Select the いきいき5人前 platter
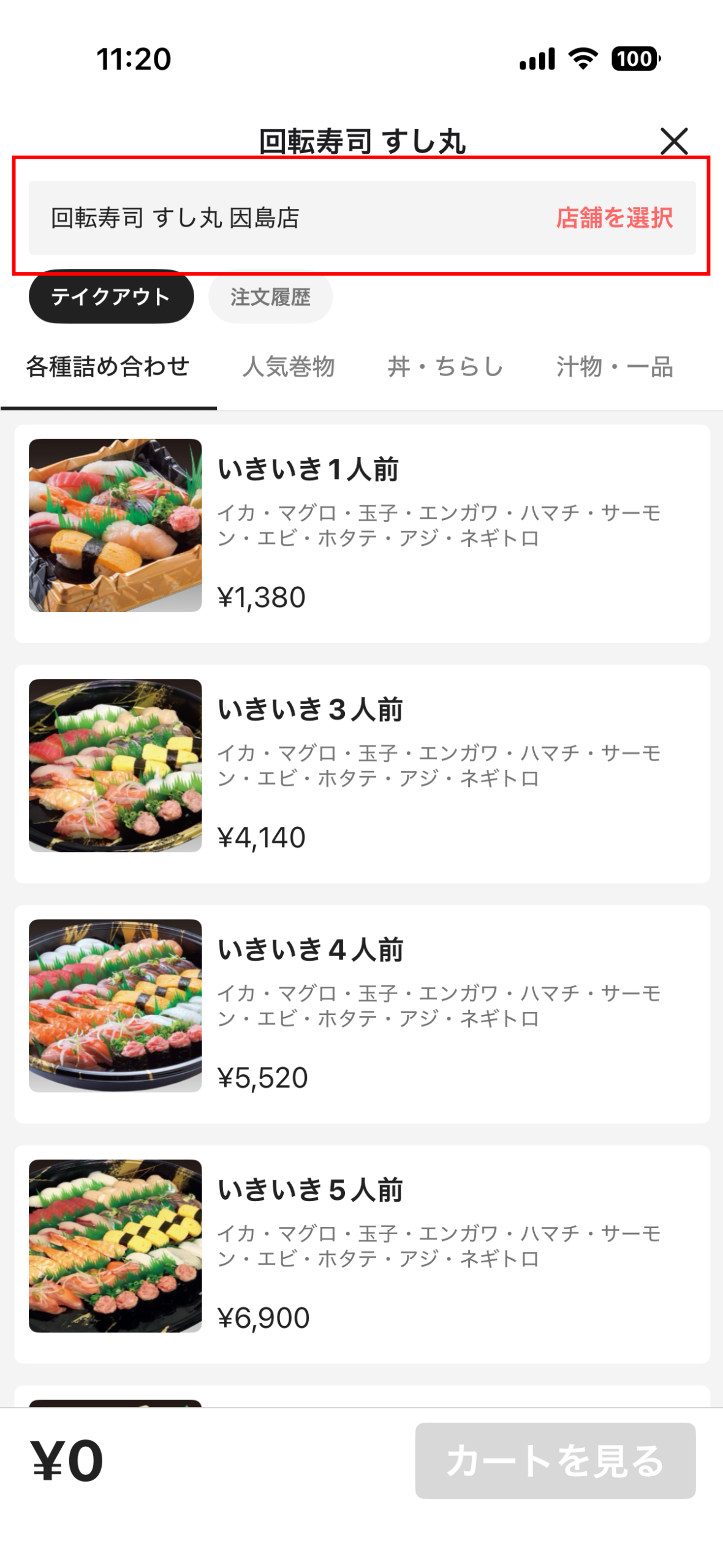Screen dimensions: 723x1568 coord(362,1253)
